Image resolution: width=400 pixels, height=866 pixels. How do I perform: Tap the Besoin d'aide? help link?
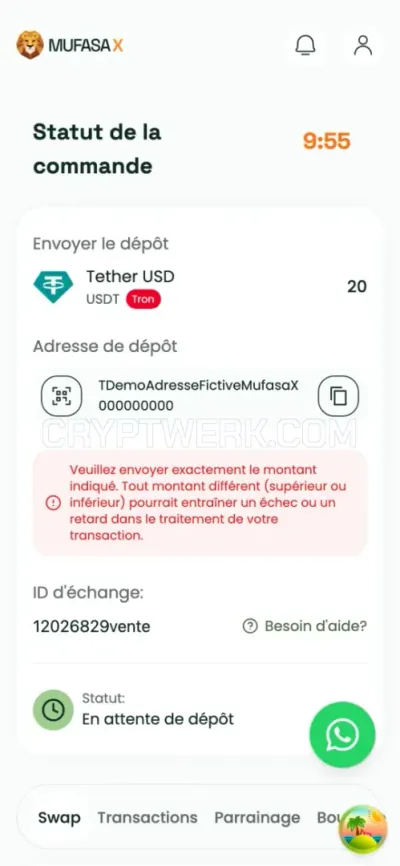[305, 626]
